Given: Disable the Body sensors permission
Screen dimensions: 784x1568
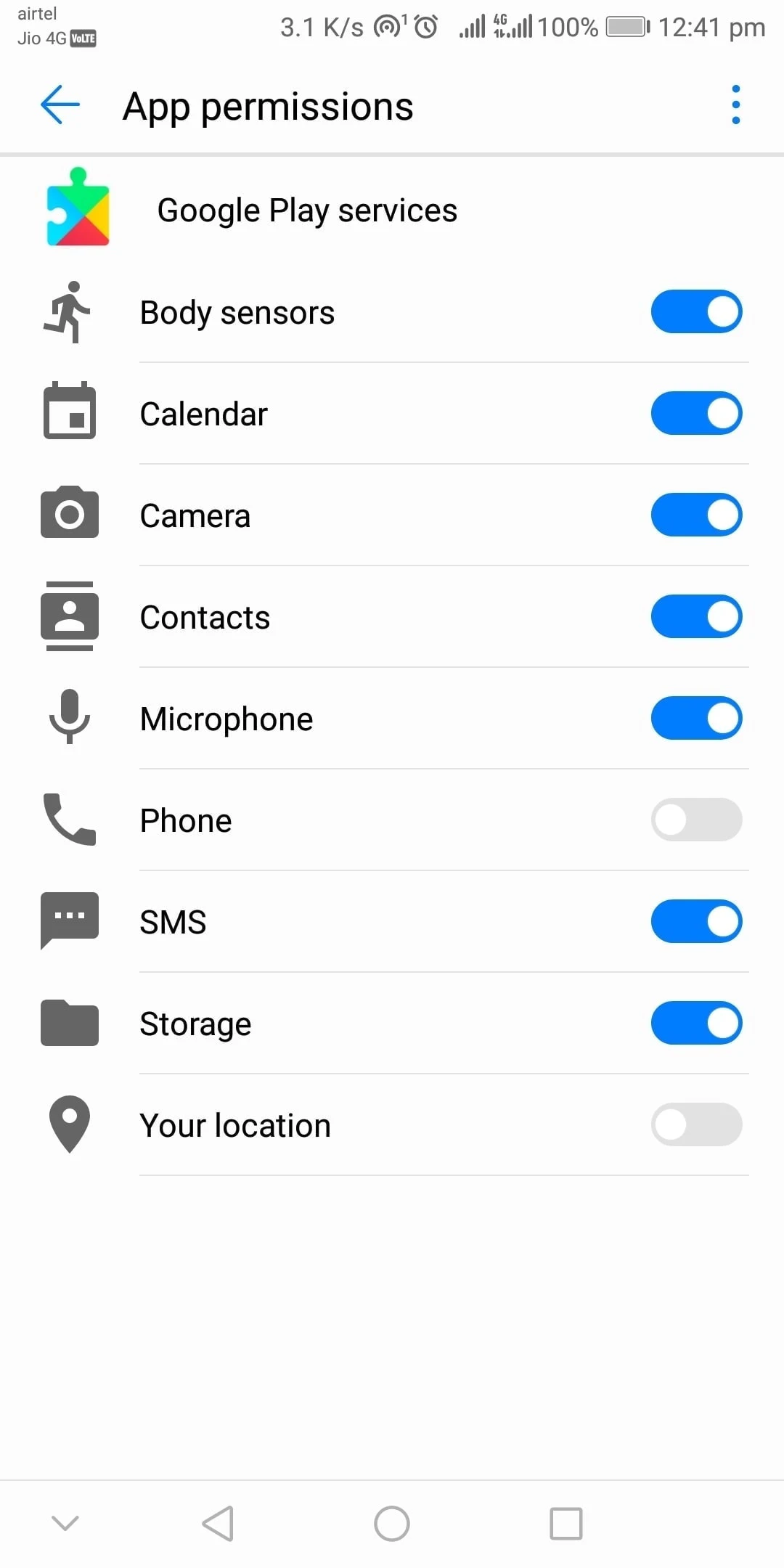Looking at the screenshot, I should point(696,312).
